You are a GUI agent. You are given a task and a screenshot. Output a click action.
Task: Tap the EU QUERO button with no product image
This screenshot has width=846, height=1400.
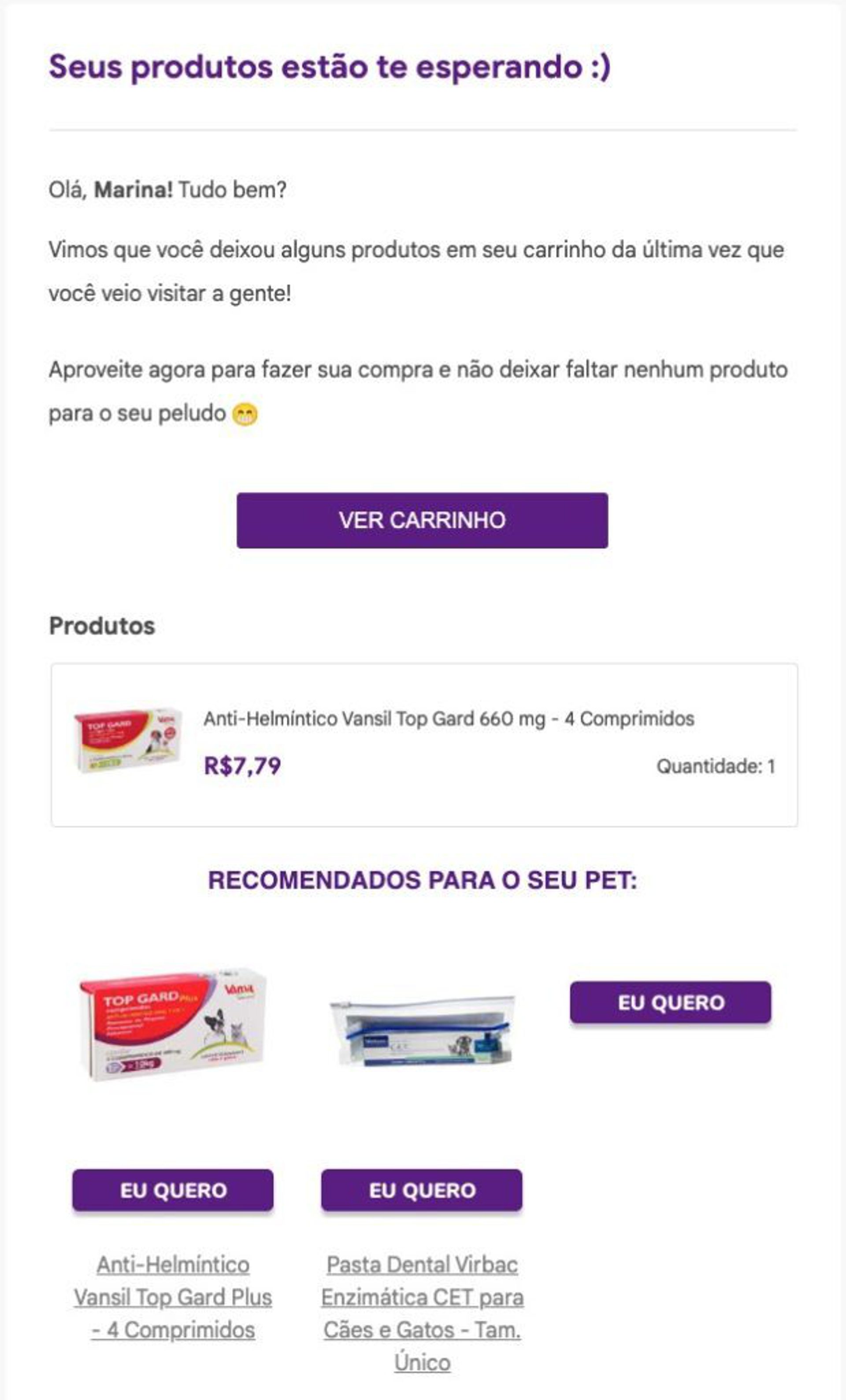pyautogui.click(x=670, y=1002)
